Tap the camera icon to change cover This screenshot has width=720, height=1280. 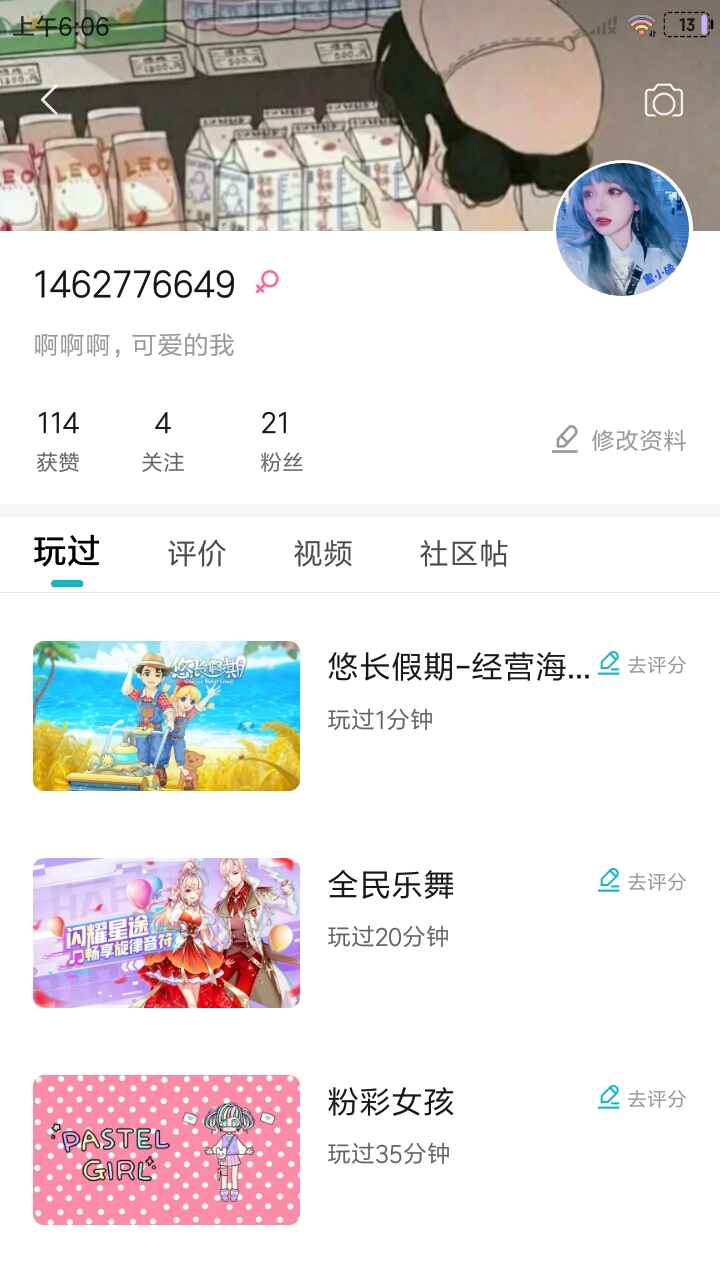pyautogui.click(x=663, y=101)
